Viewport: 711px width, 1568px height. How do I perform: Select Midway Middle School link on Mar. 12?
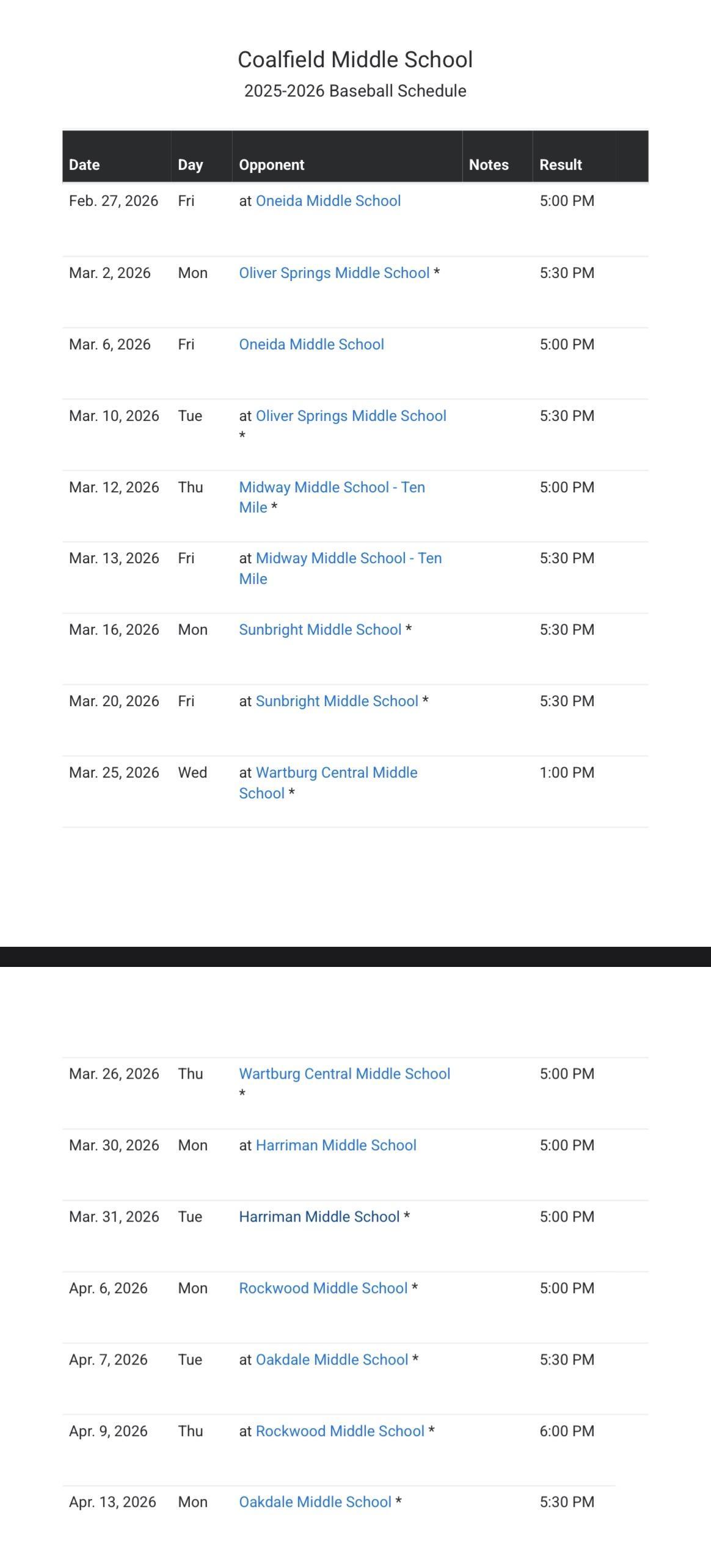[x=331, y=487]
